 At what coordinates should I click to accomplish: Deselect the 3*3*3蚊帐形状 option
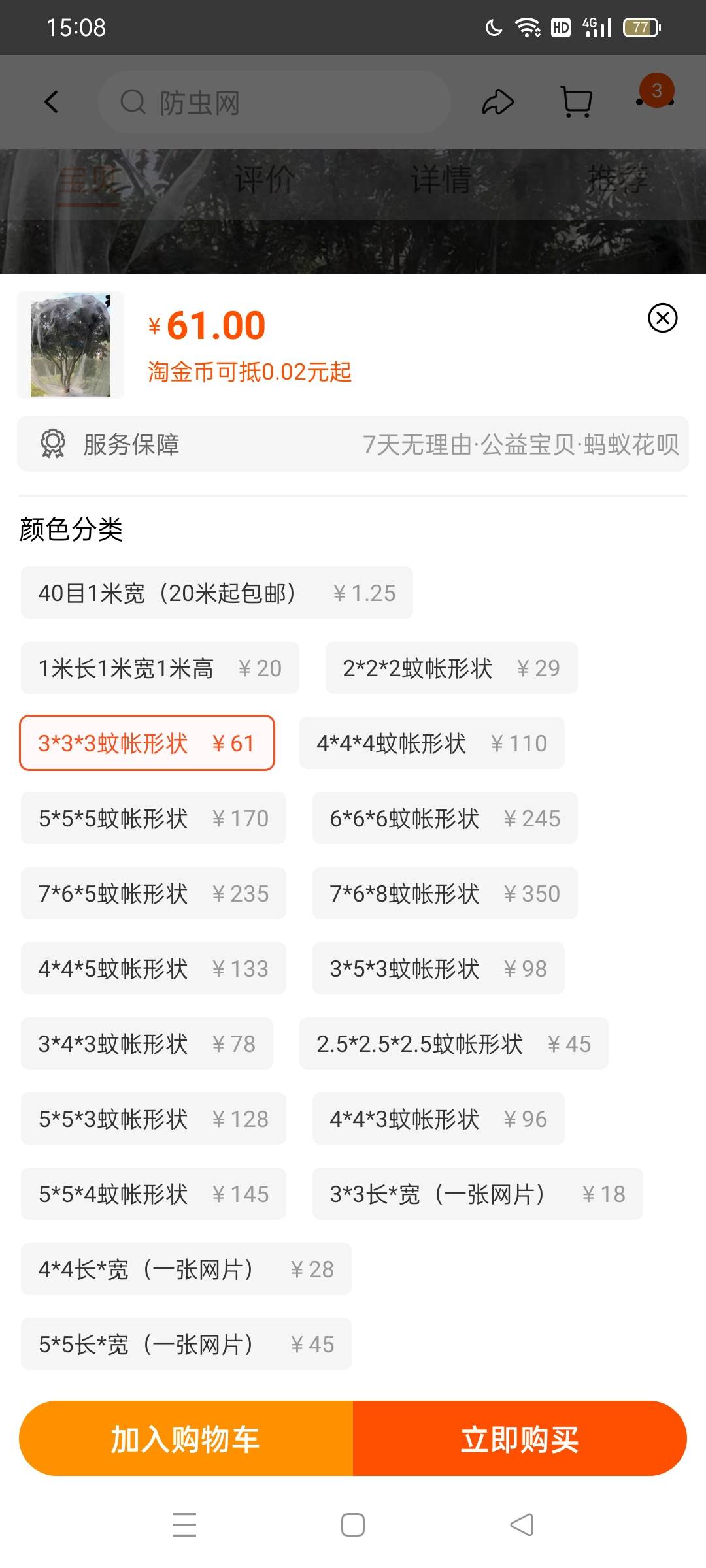[x=147, y=743]
